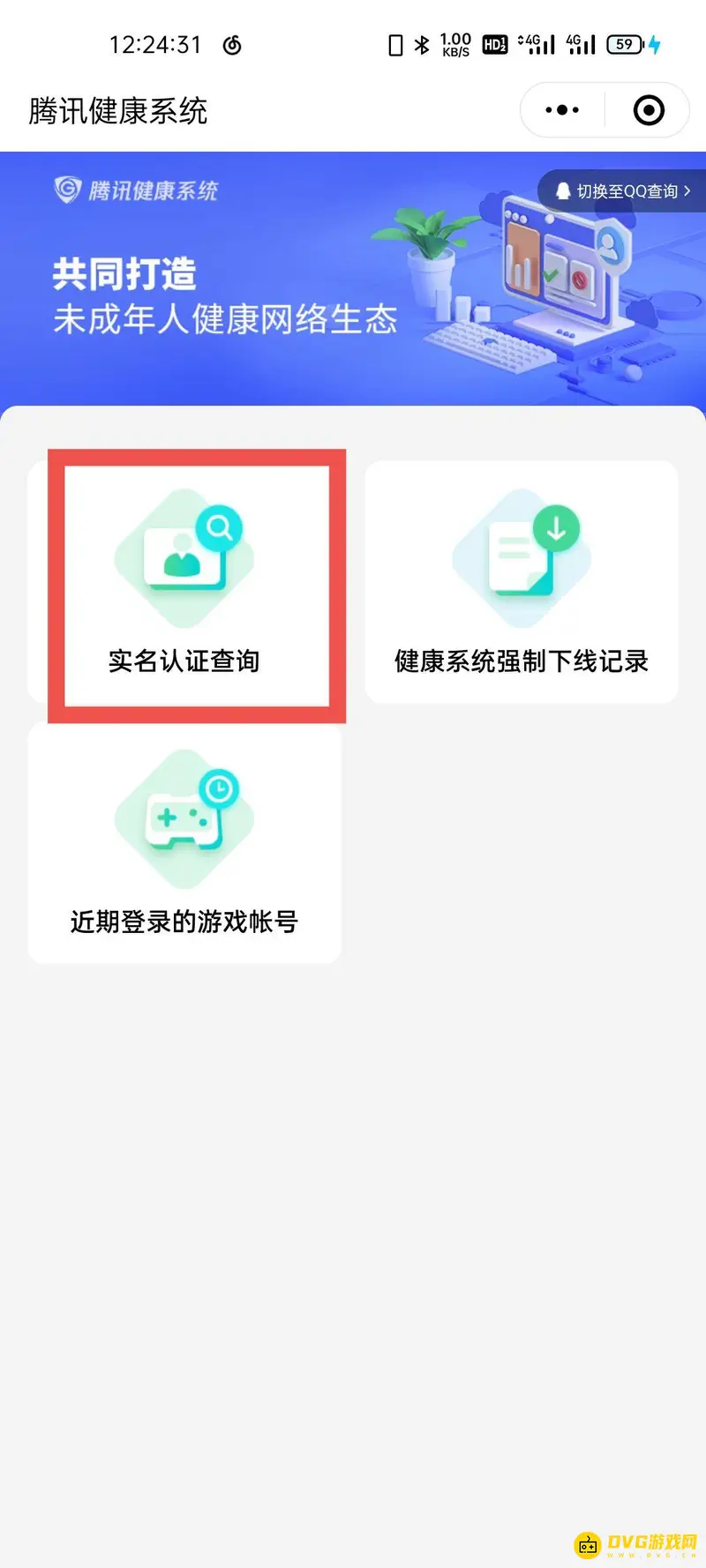This screenshot has width=706, height=1568.
Task: Click the 实名认证查询 label text
Action: point(183,661)
